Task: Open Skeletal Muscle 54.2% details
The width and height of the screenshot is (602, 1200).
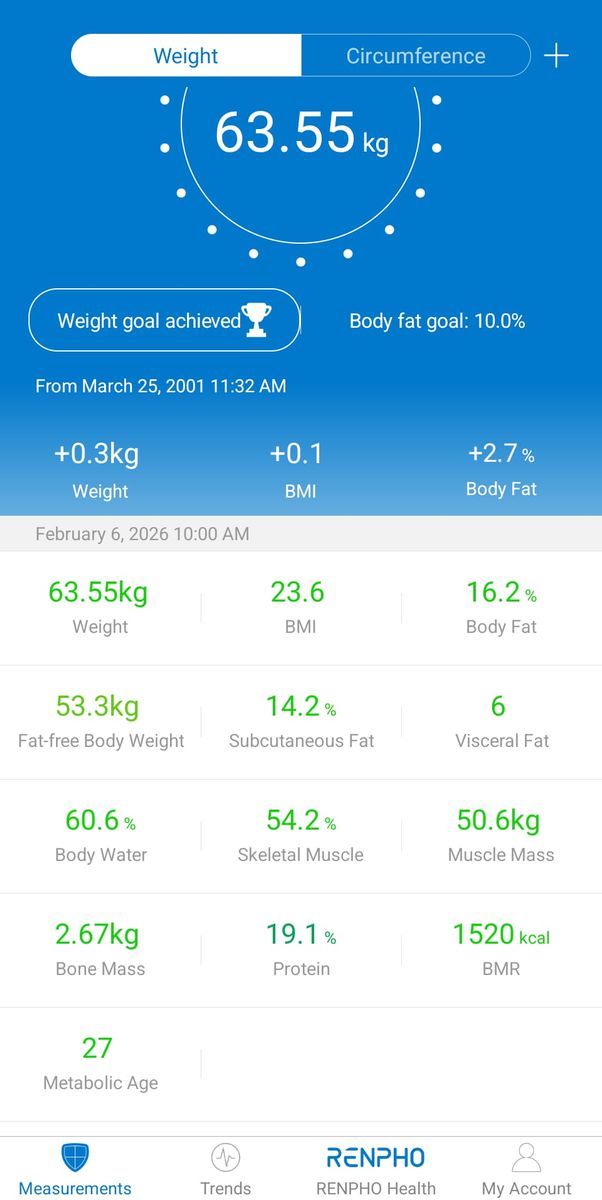Action: click(300, 835)
